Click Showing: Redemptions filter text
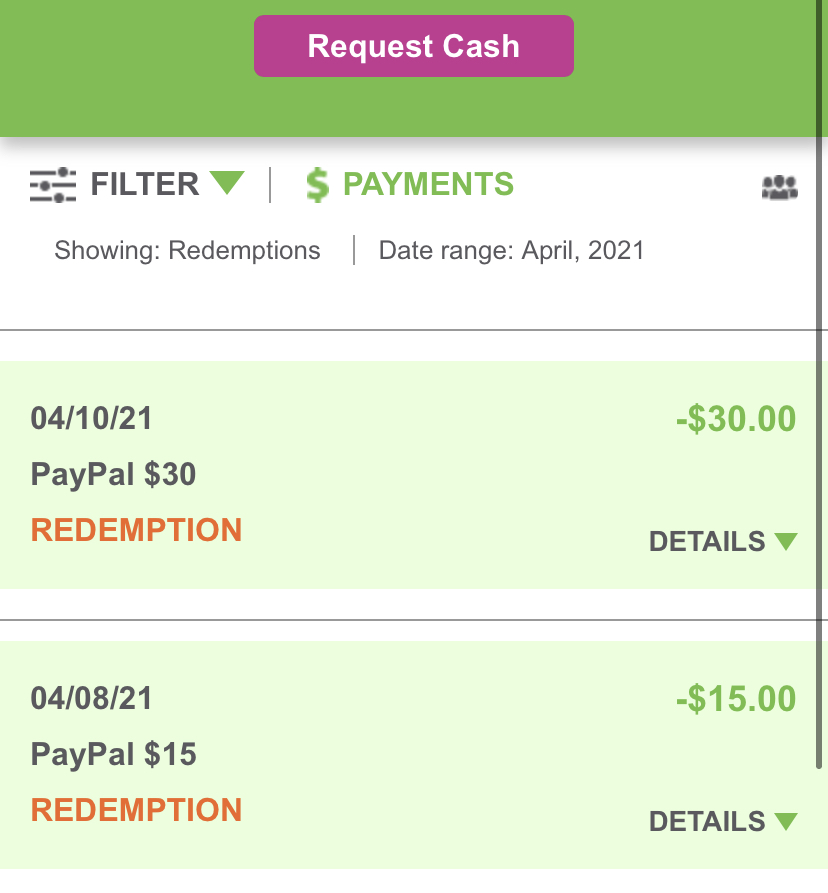 tap(187, 250)
